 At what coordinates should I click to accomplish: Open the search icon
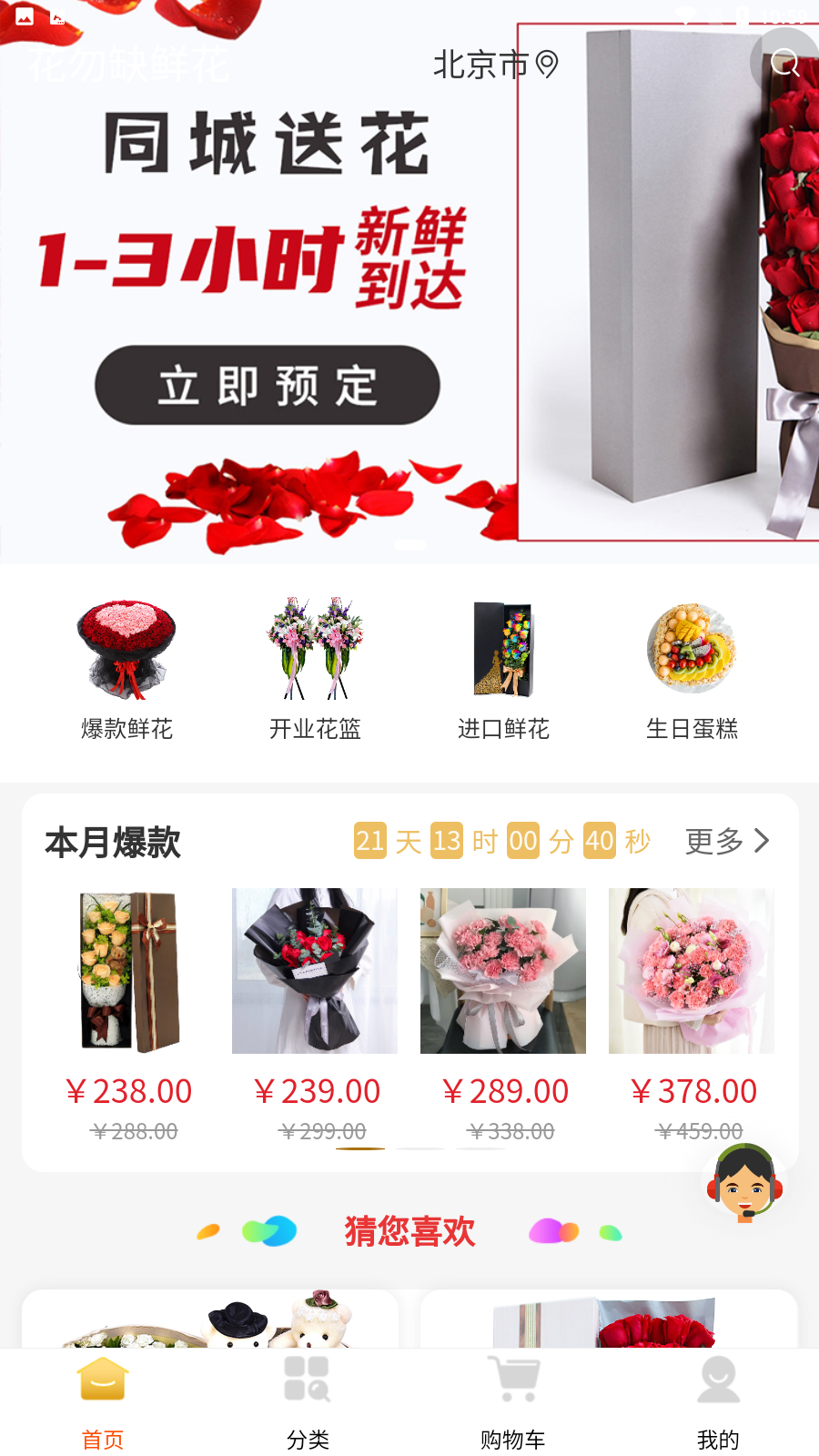pyautogui.click(x=784, y=63)
